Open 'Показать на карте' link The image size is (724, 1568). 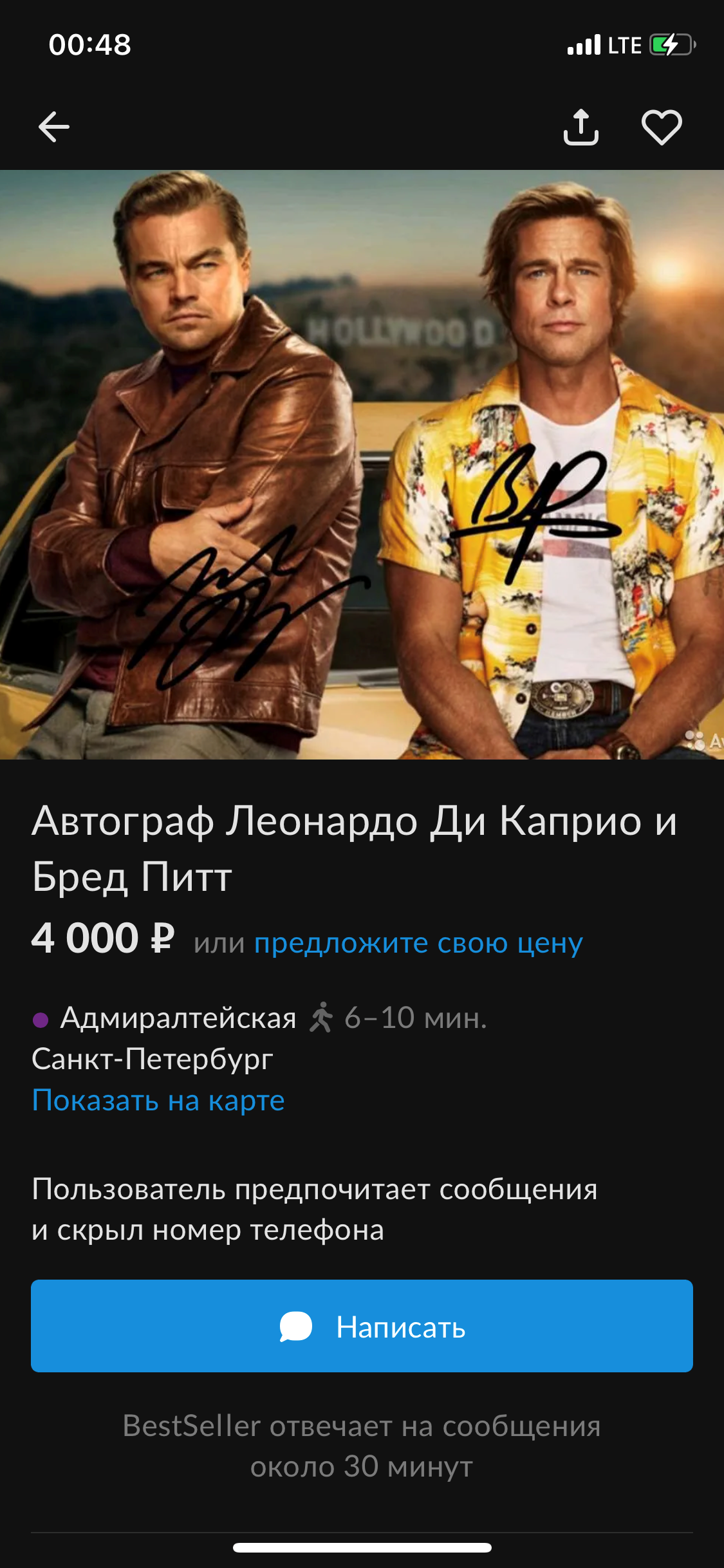[x=158, y=1100]
